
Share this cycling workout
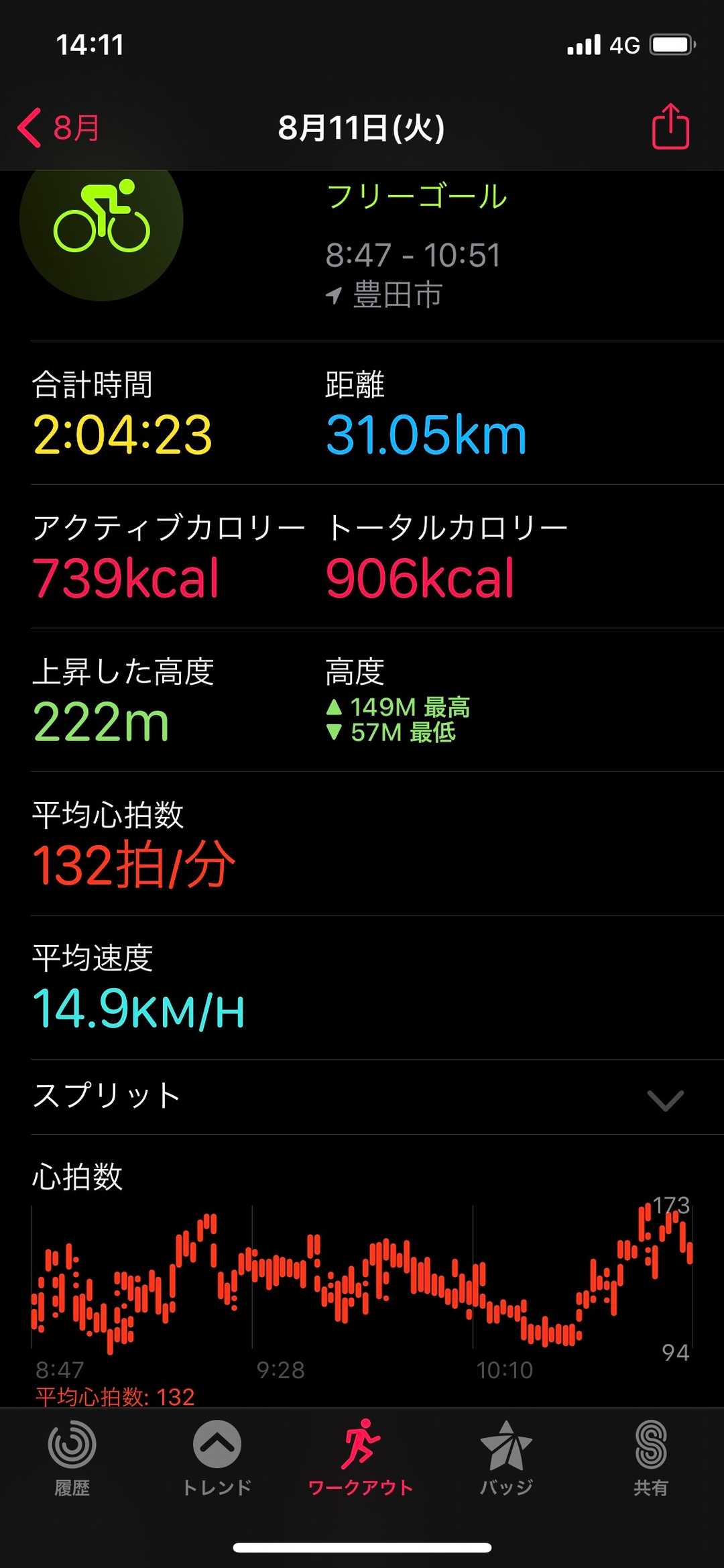[670, 127]
